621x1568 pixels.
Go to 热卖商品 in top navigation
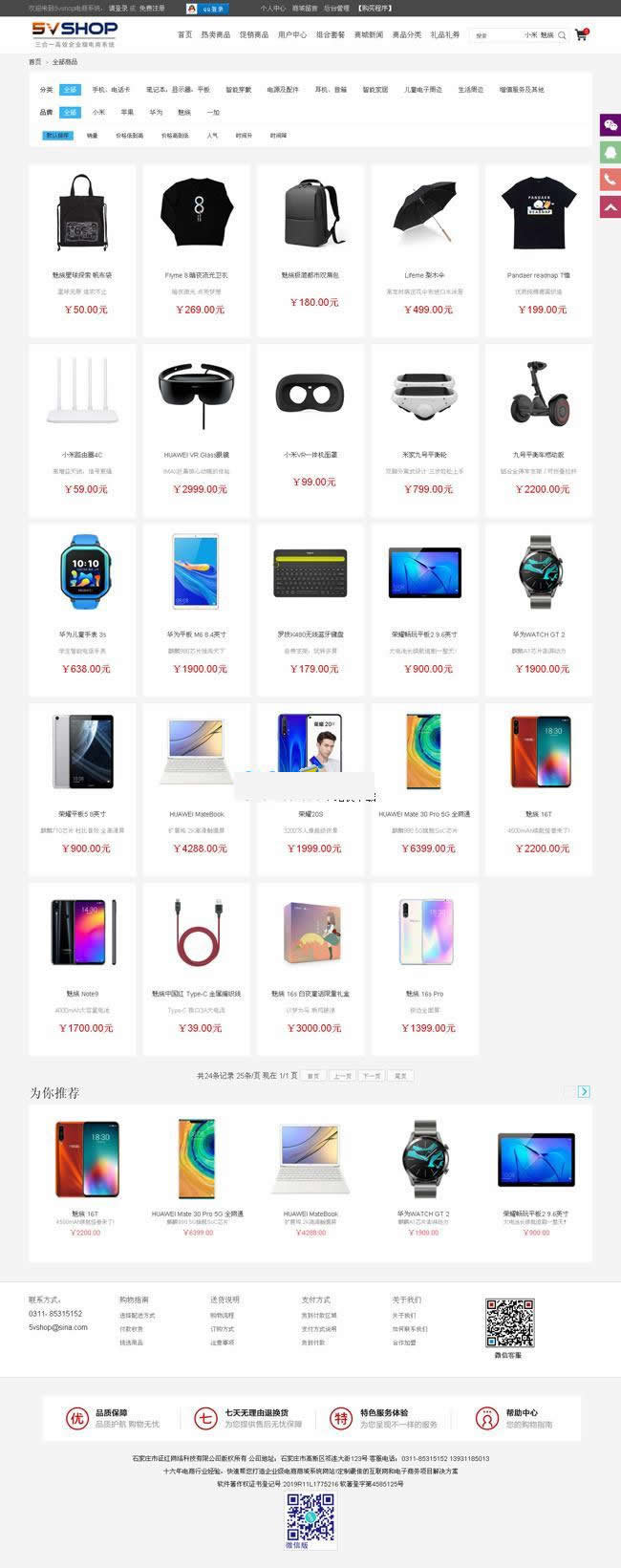215,34
